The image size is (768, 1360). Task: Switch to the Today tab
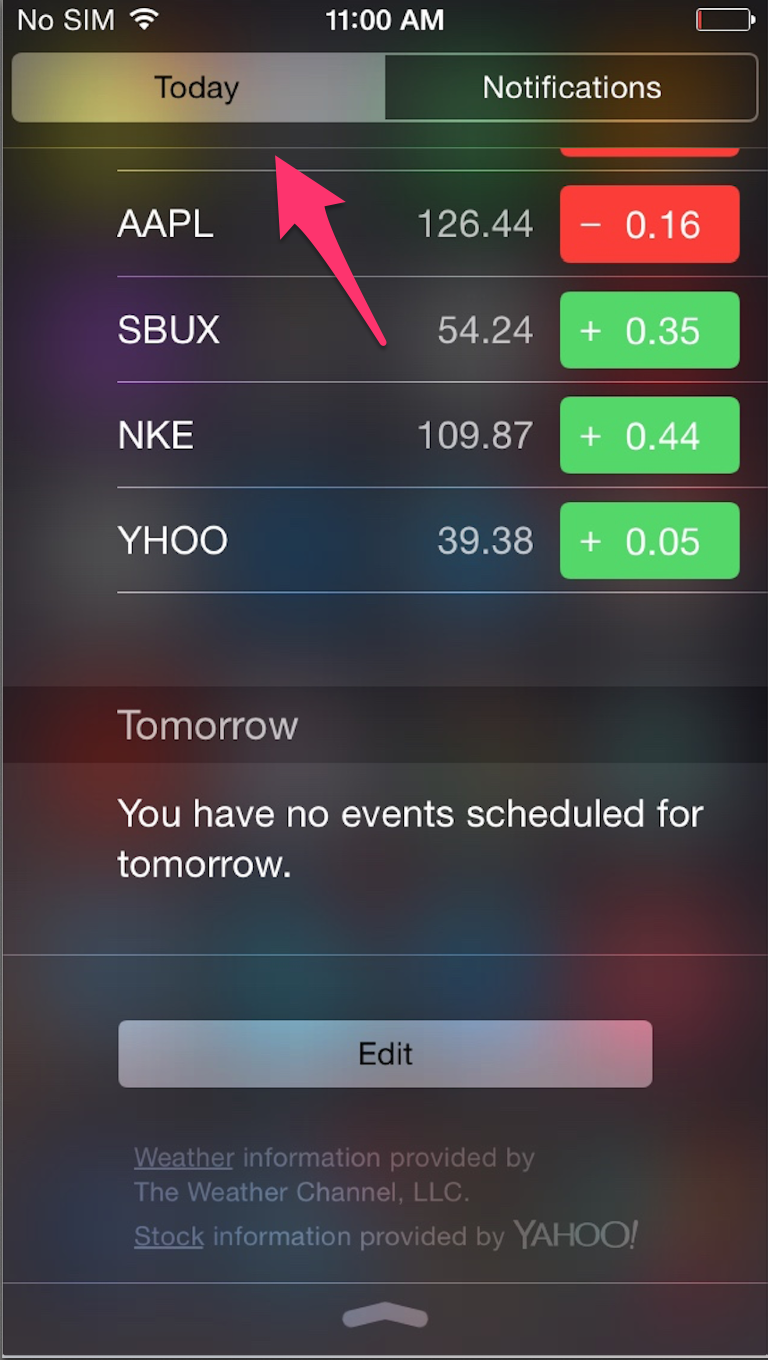(x=198, y=88)
